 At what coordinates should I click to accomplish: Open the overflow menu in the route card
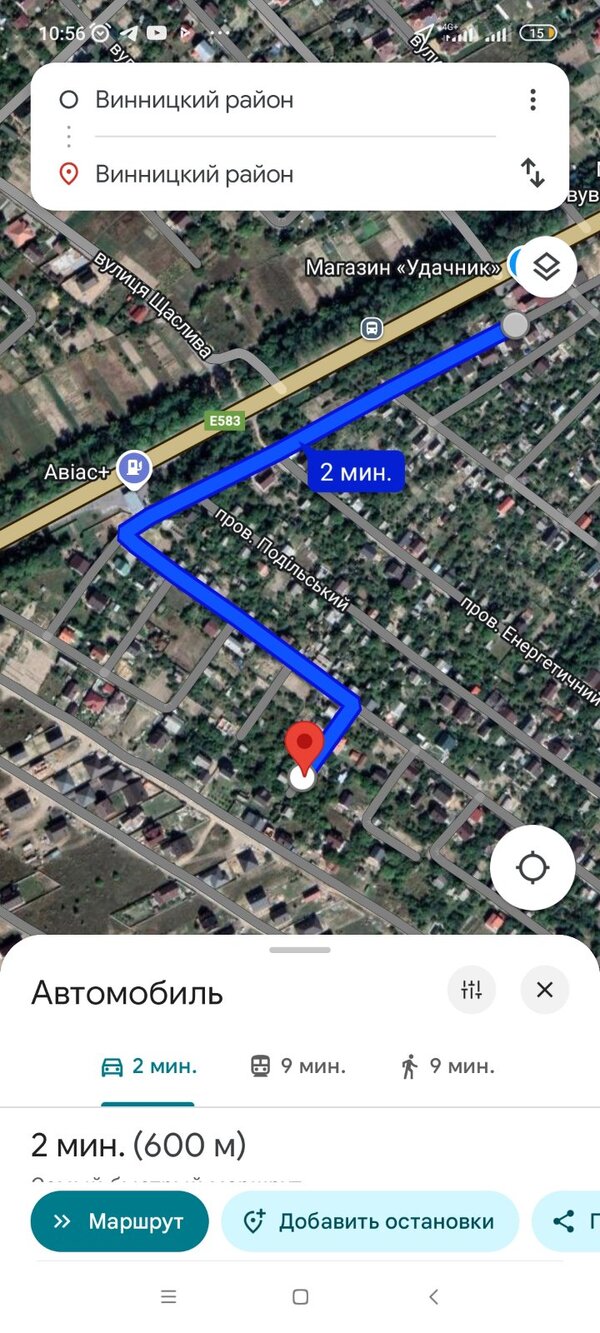pyautogui.click(x=533, y=100)
